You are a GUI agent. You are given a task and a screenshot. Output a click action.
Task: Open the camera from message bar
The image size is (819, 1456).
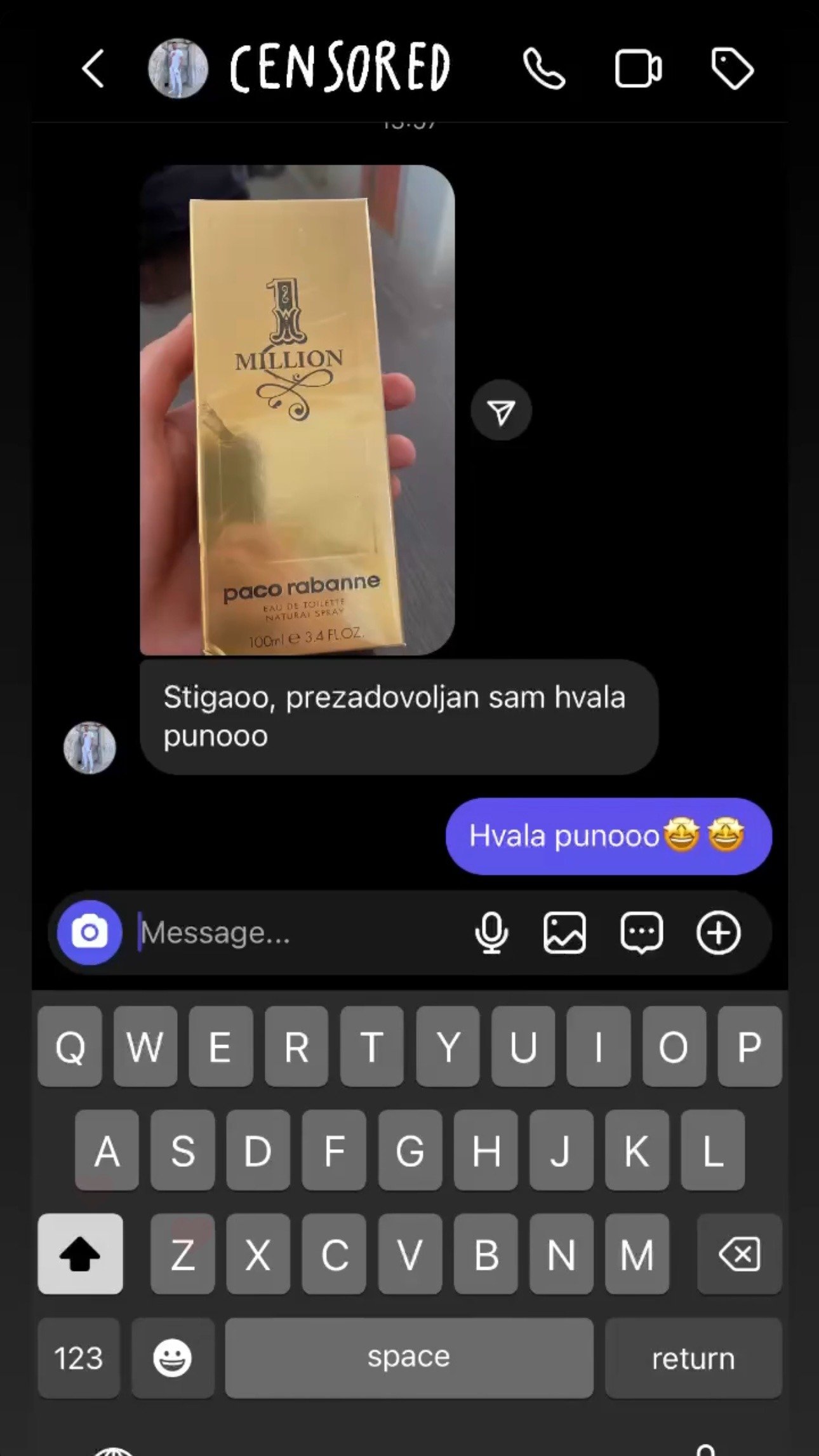pyautogui.click(x=90, y=933)
